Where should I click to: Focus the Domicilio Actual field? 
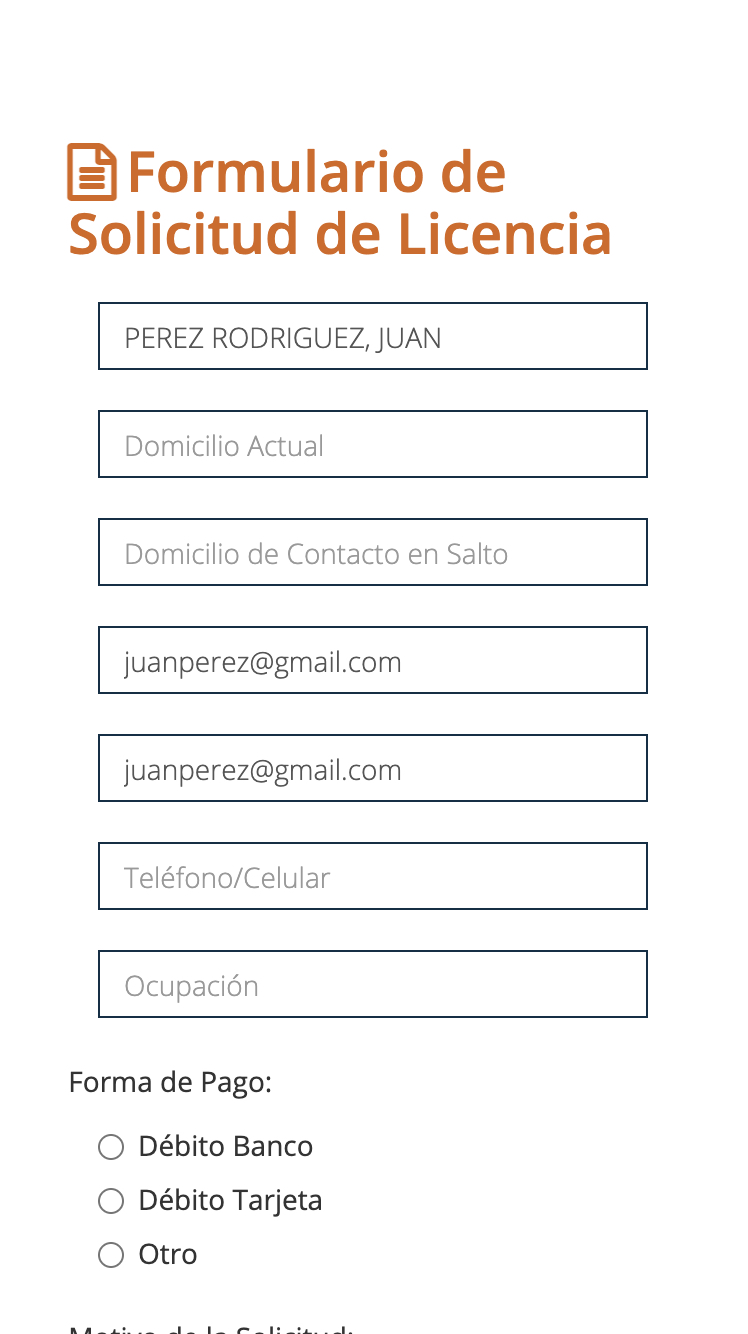click(373, 444)
